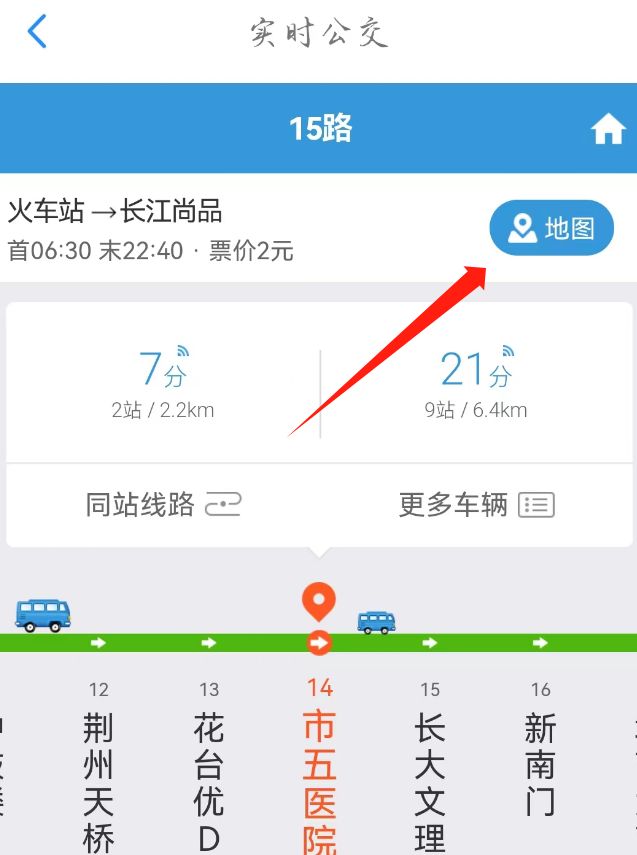The image size is (637, 855).
Task: Tap the home icon in the 15路 bar
Action: (607, 130)
